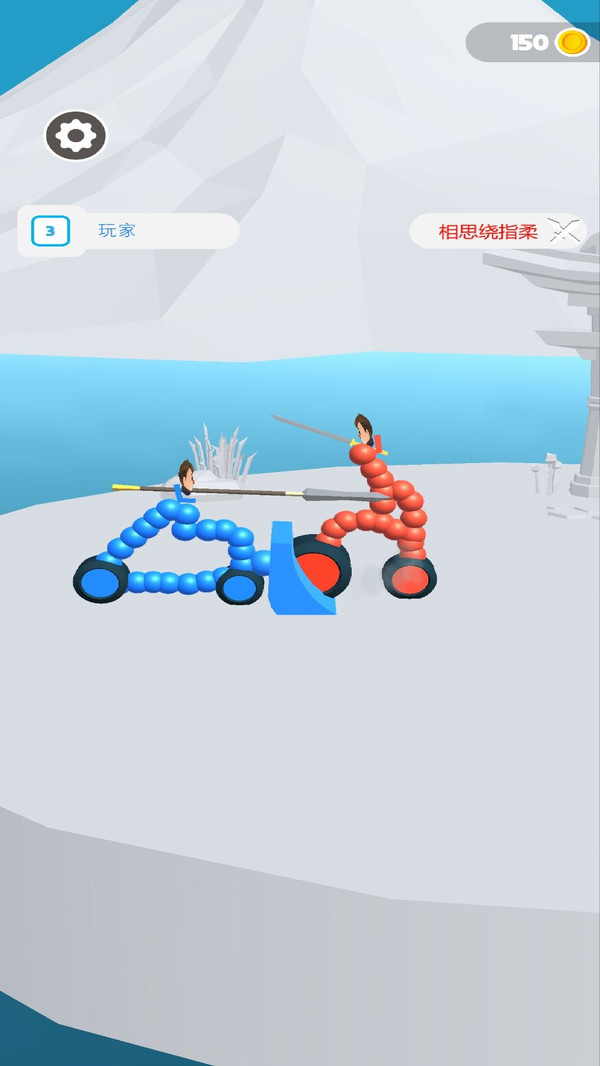Open the settings gear icon
The image size is (600, 1066).
pyautogui.click(x=76, y=136)
